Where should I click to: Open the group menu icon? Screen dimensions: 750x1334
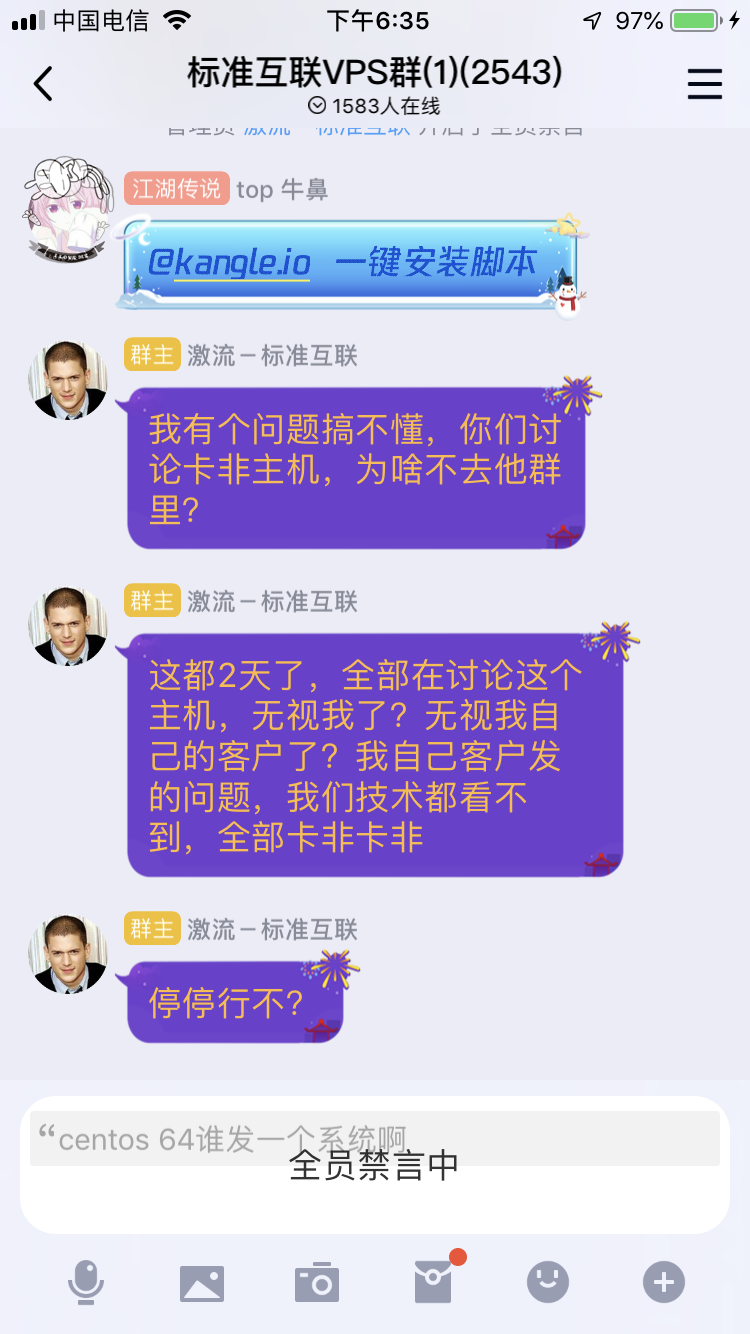point(704,84)
